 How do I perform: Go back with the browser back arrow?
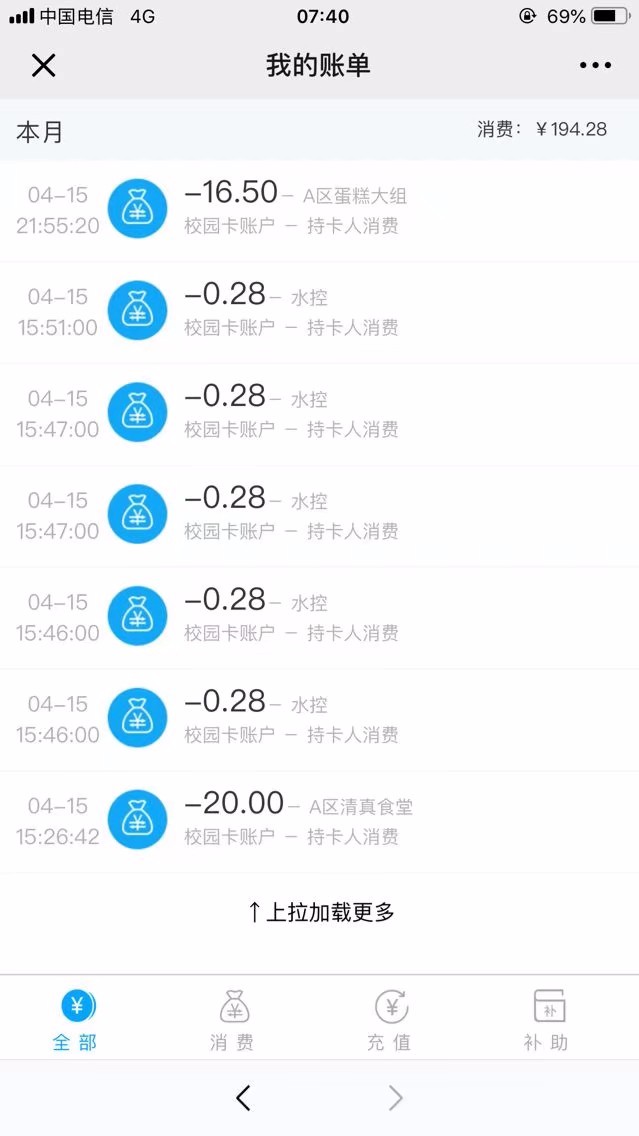click(243, 1098)
